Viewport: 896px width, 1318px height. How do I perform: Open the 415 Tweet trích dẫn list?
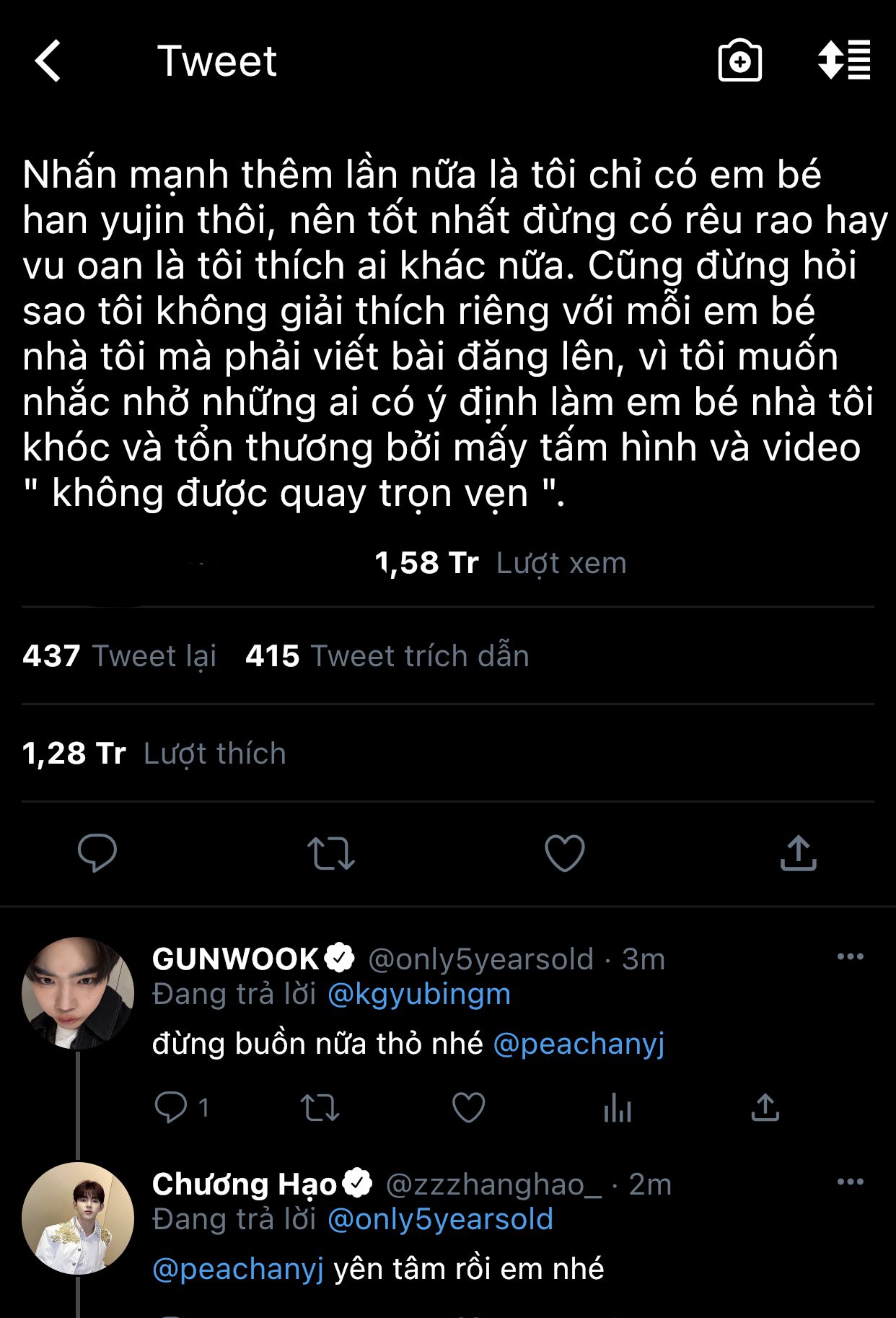pyautogui.click(x=387, y=656)
